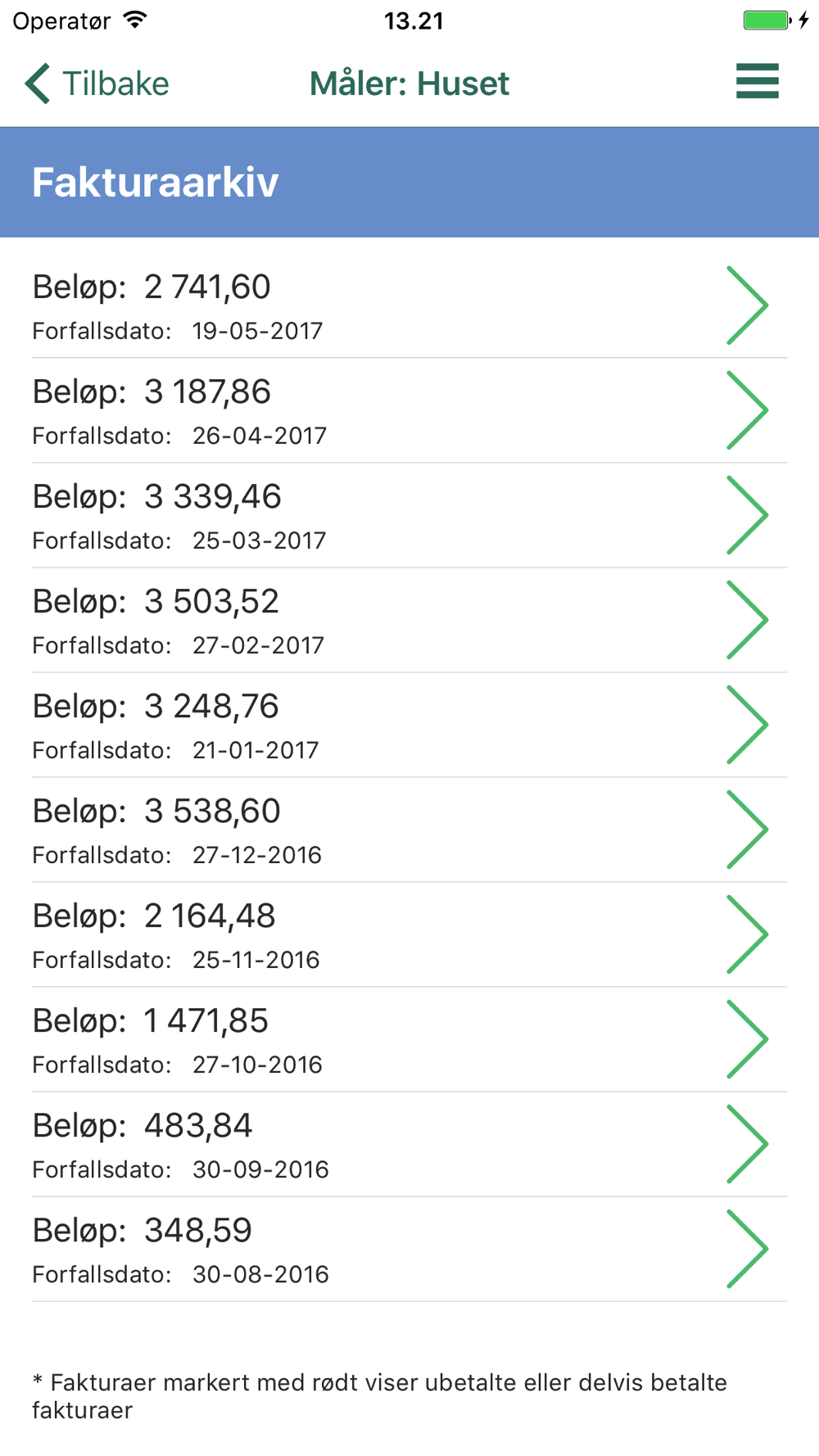View the invoice due 27-12-2016

409,830
